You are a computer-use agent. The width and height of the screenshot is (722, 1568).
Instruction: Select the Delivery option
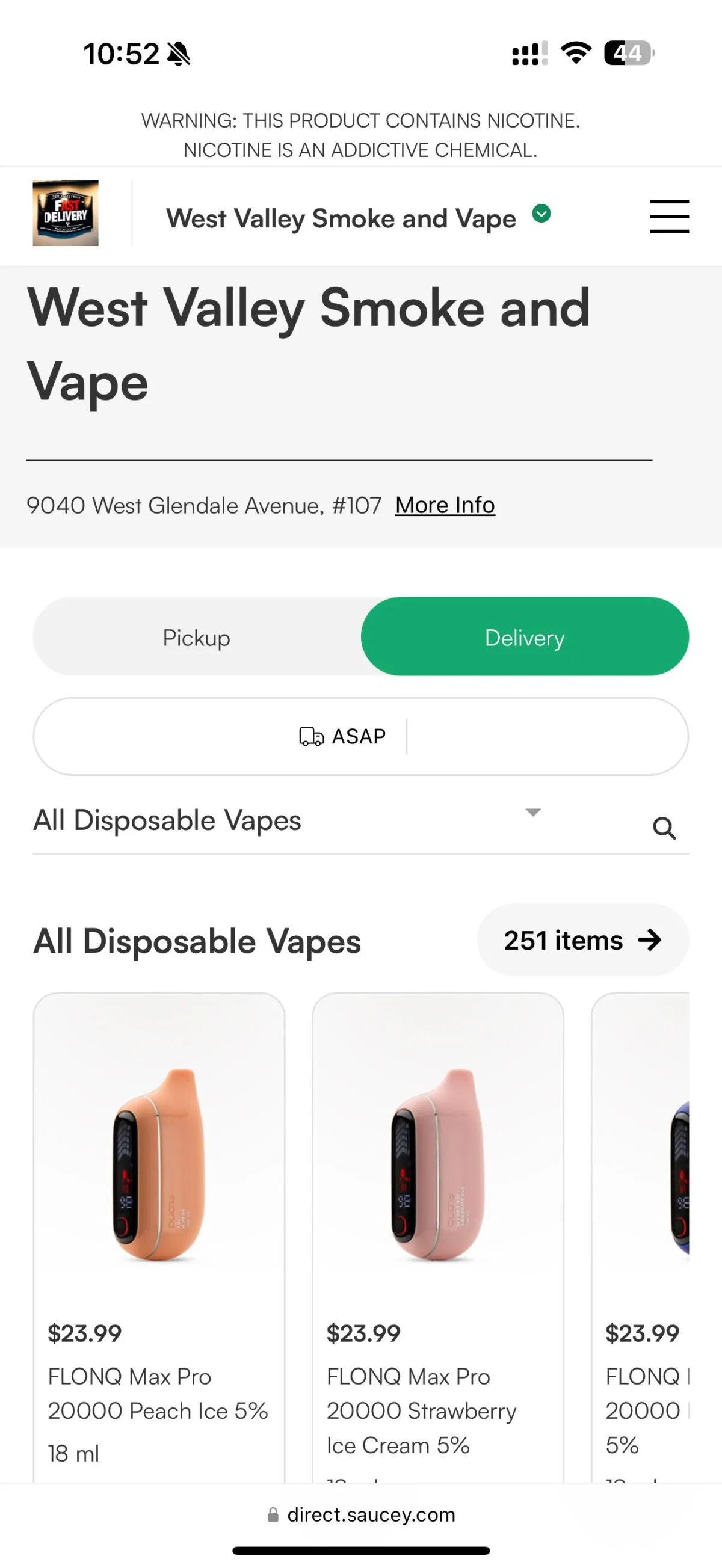524,638
